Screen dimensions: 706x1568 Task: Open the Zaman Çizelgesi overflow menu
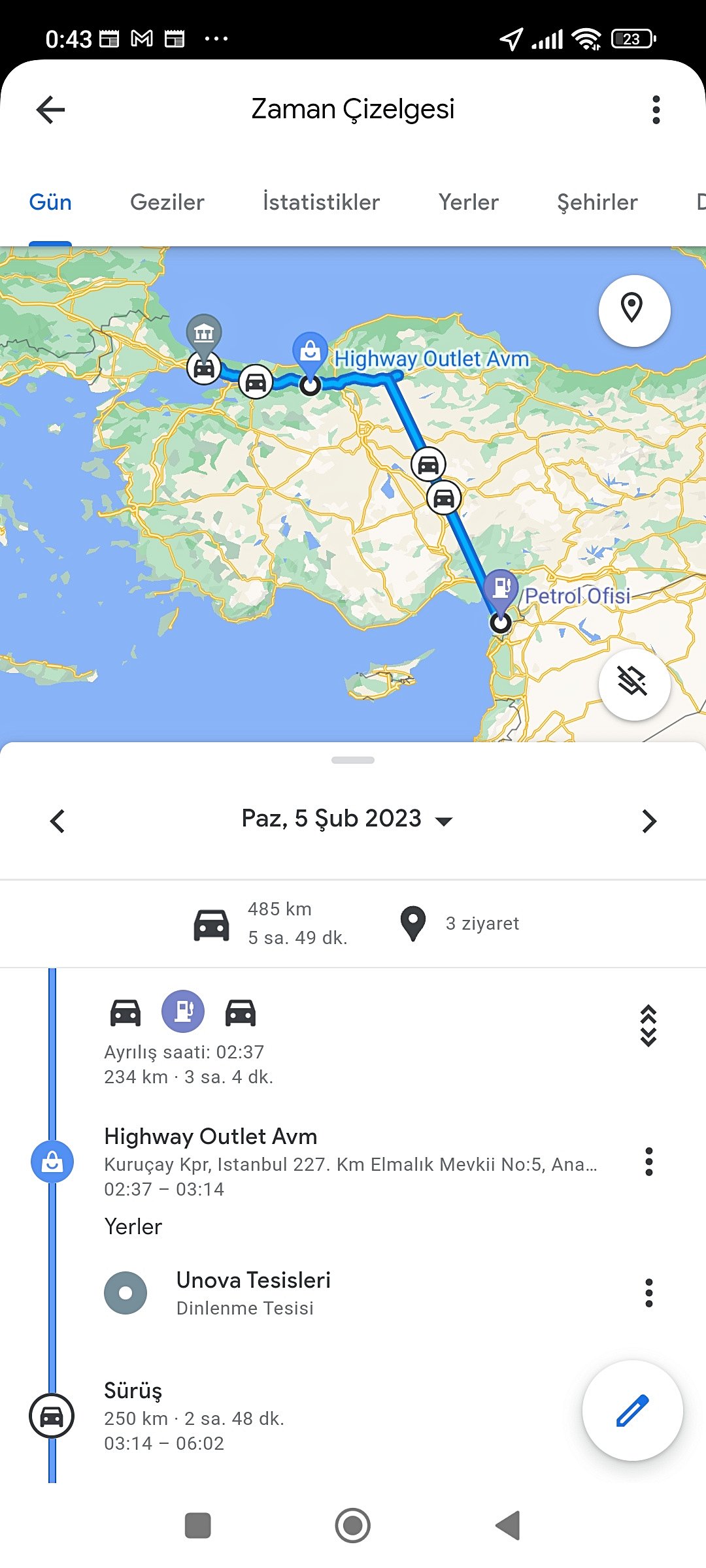(x=656, y=109)
